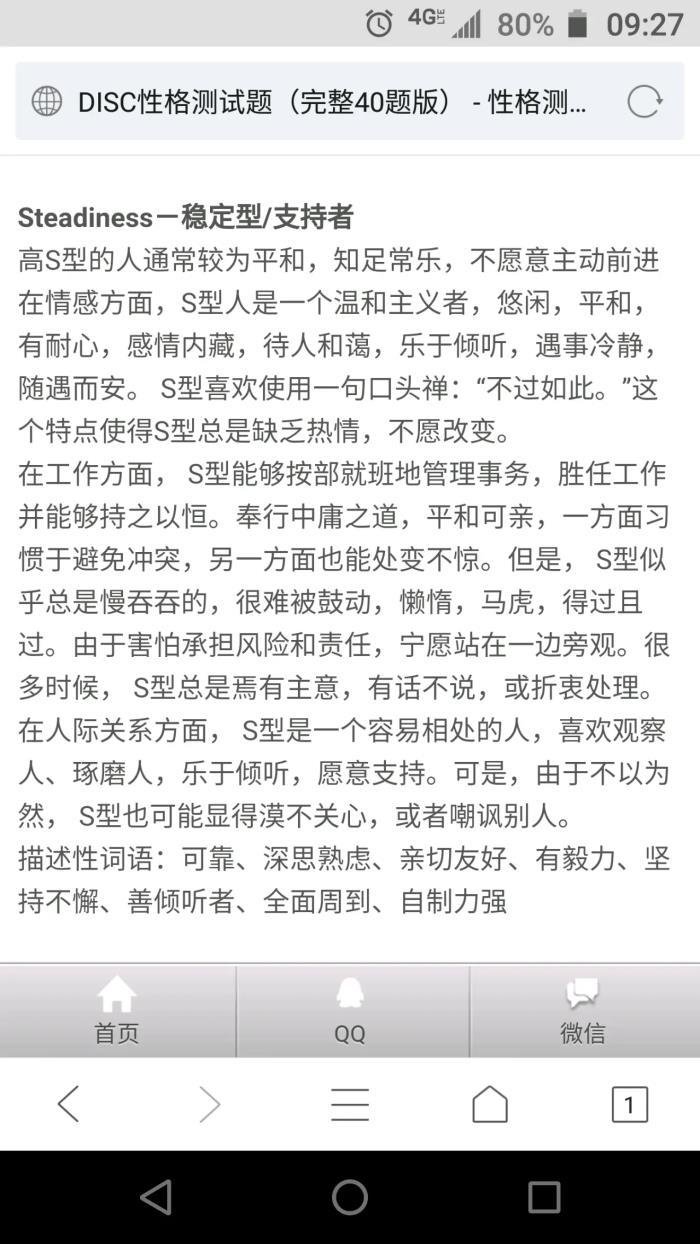Open the browser menu

[x=350, y=1104]
